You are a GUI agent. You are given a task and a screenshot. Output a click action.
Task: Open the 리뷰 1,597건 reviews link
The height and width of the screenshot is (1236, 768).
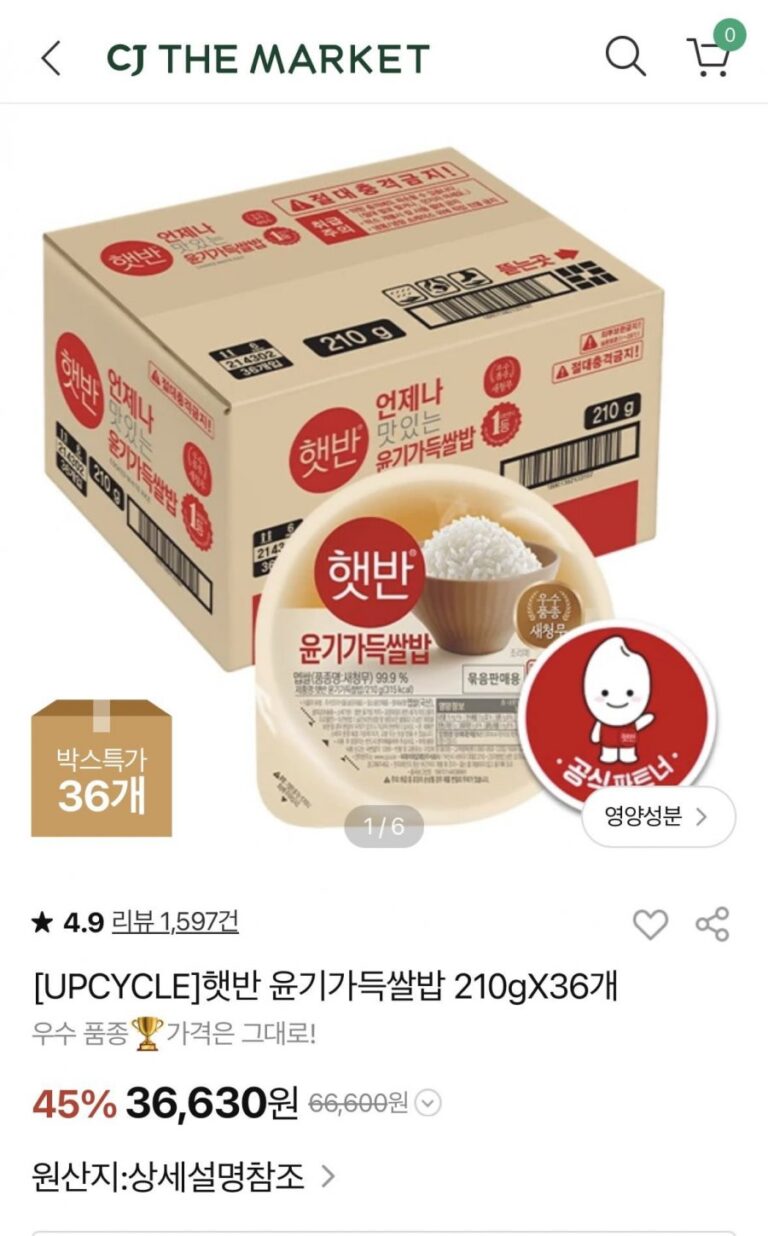[175, 921]
